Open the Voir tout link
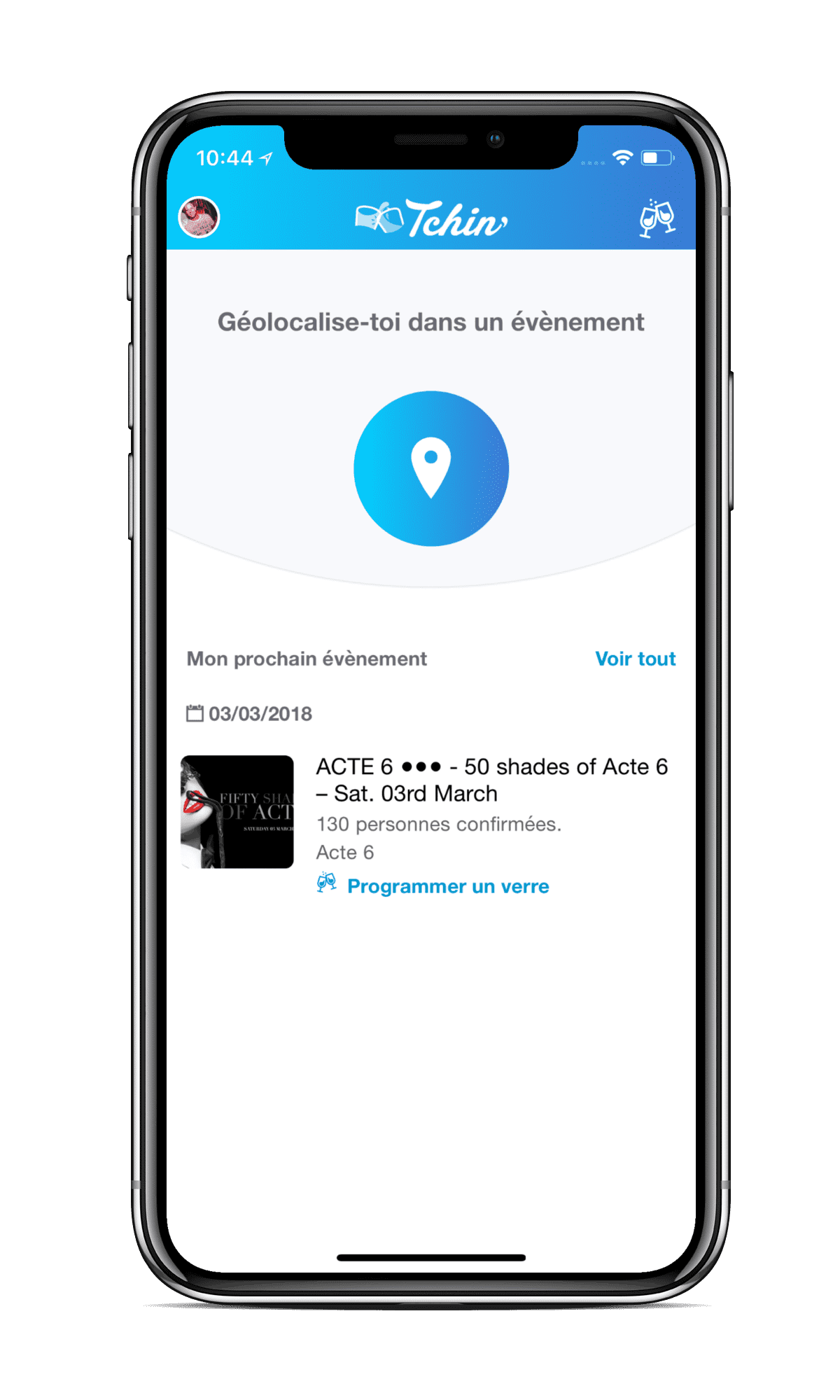 635,659
